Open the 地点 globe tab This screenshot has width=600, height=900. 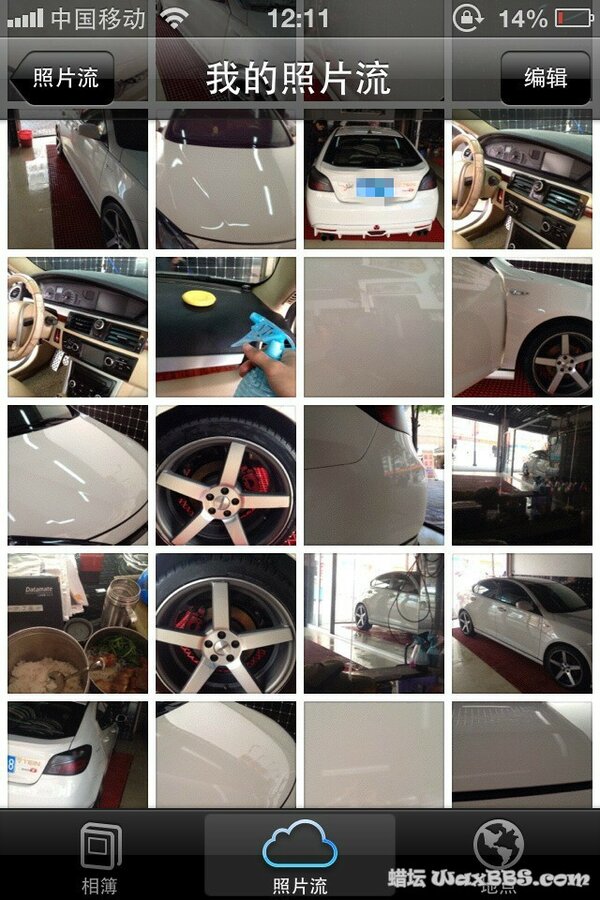pos(498,857)
